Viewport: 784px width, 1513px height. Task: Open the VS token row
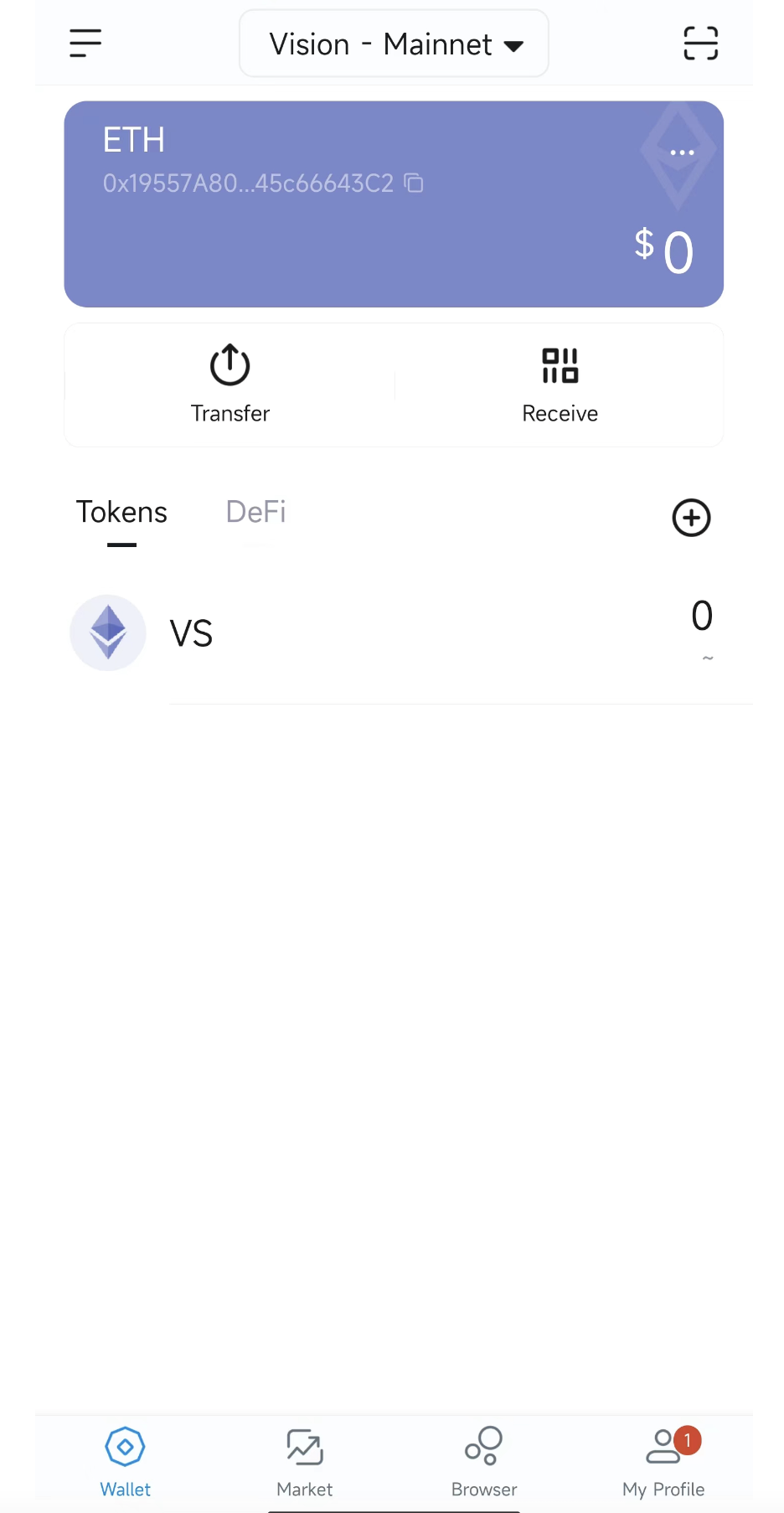click(x=394, y=633)
